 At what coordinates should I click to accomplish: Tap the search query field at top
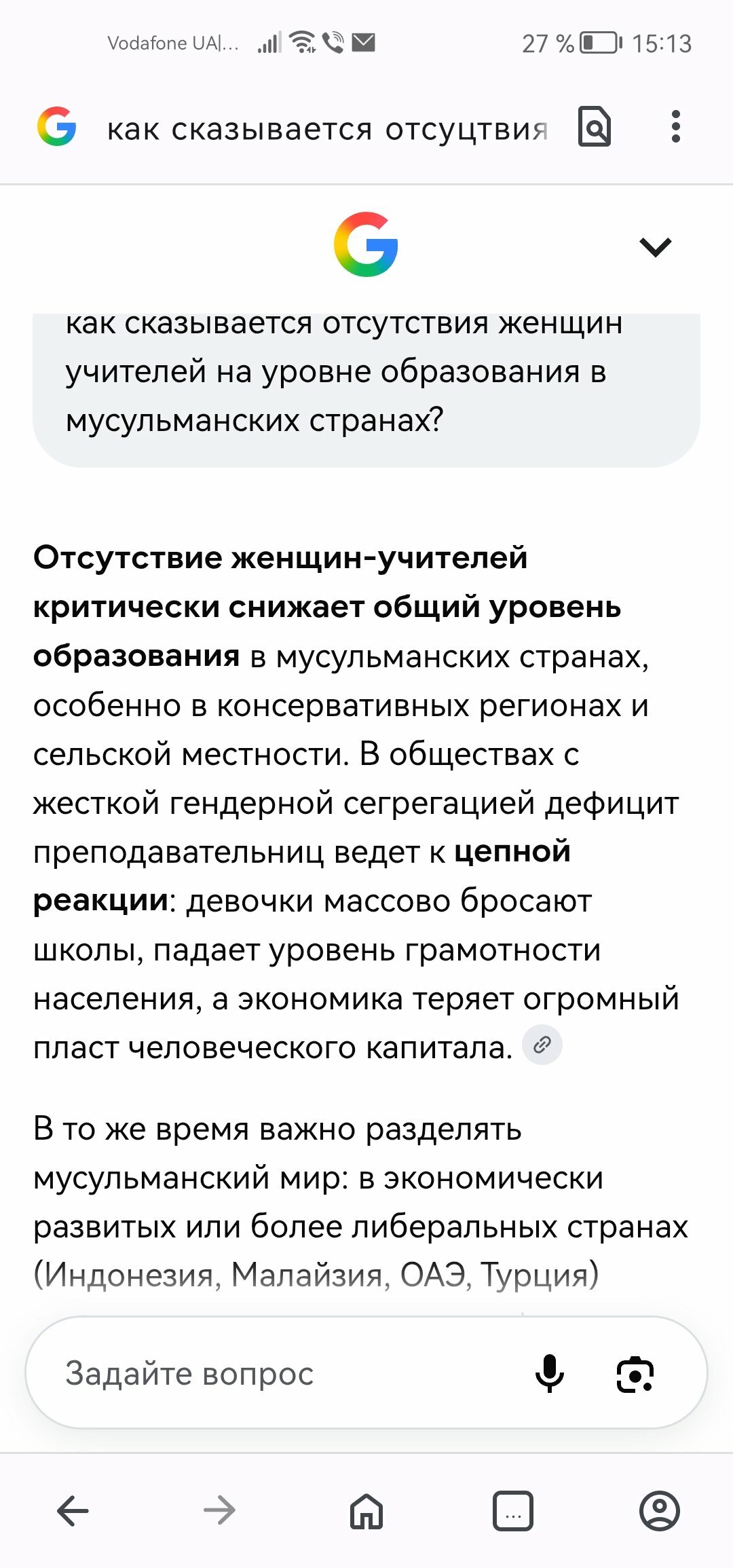pyautogui.click(x=327, y=128)
